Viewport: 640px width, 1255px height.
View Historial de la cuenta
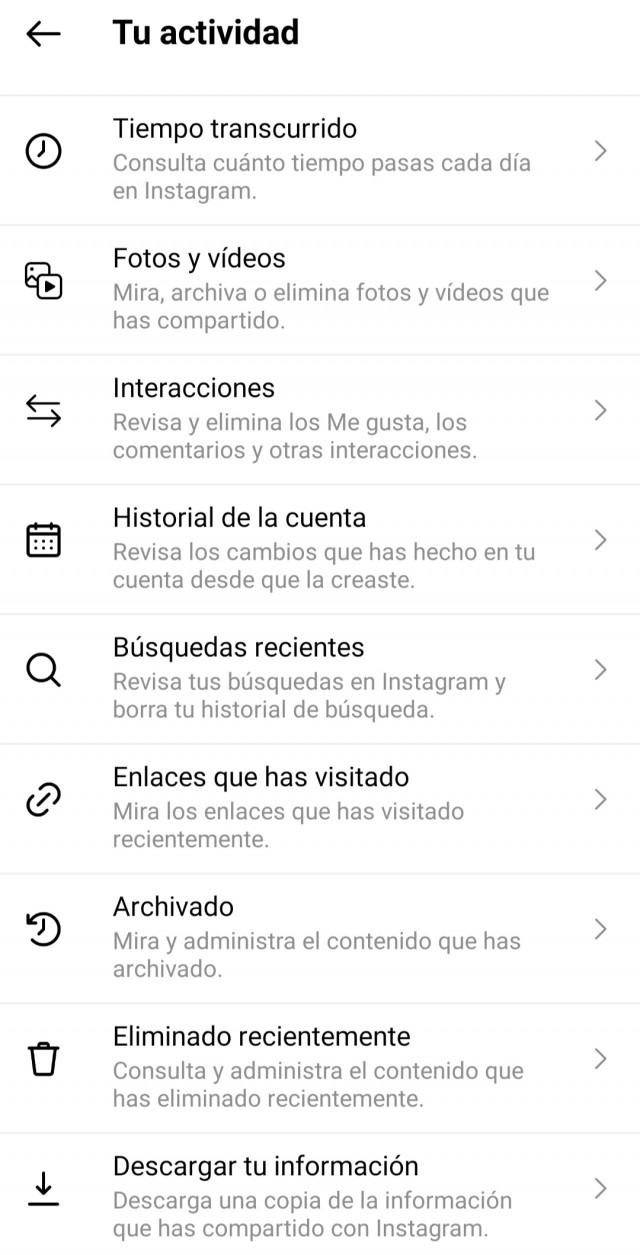coord(320,548)
